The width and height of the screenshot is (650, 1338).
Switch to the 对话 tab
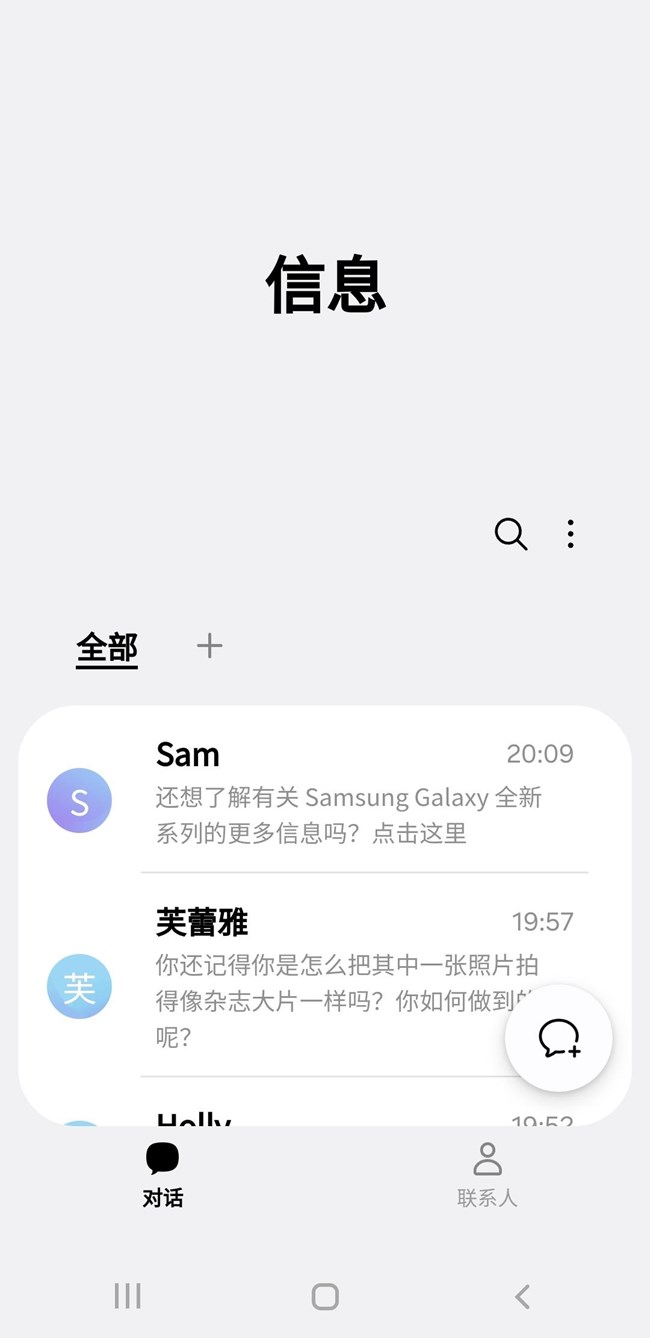click(162, 1174)
